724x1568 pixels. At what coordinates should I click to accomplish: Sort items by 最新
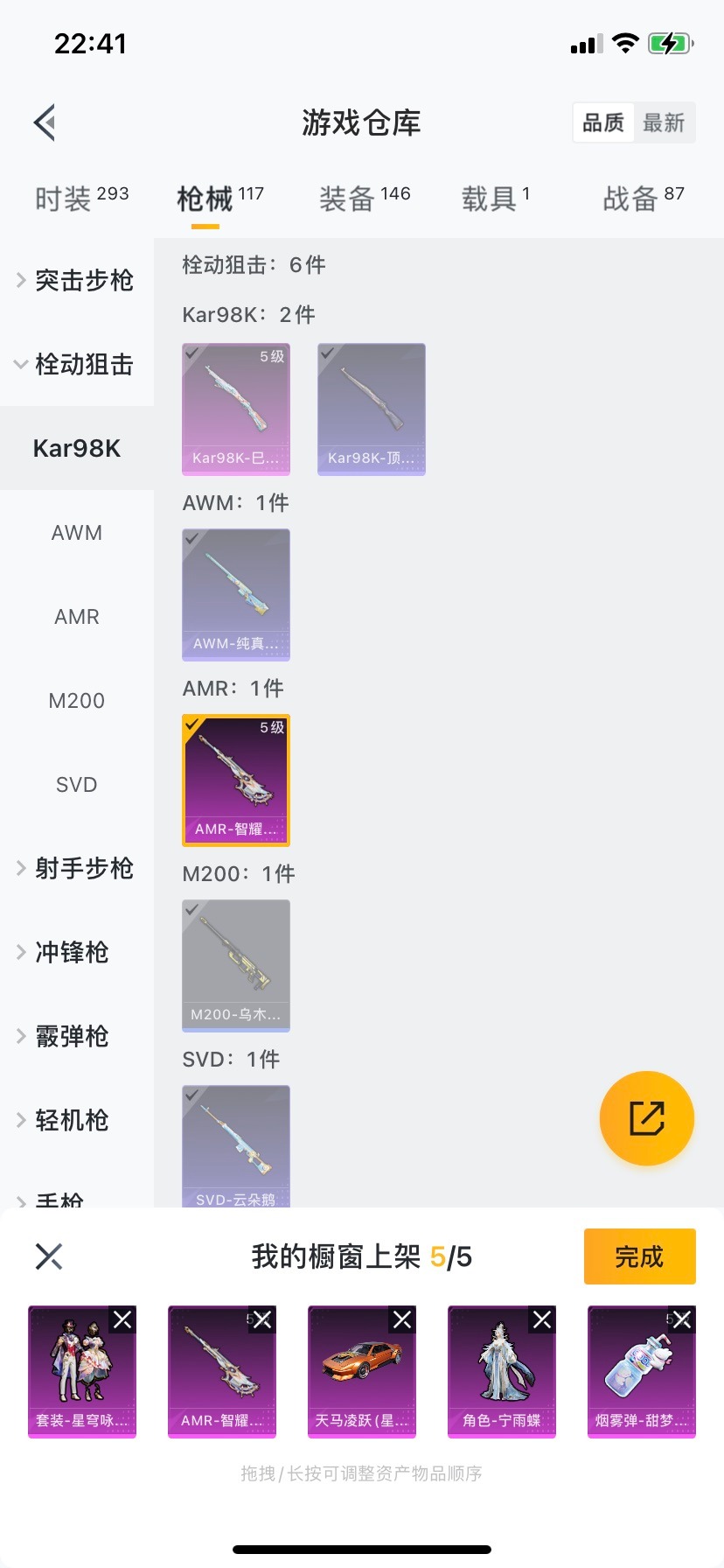(665, 123)
